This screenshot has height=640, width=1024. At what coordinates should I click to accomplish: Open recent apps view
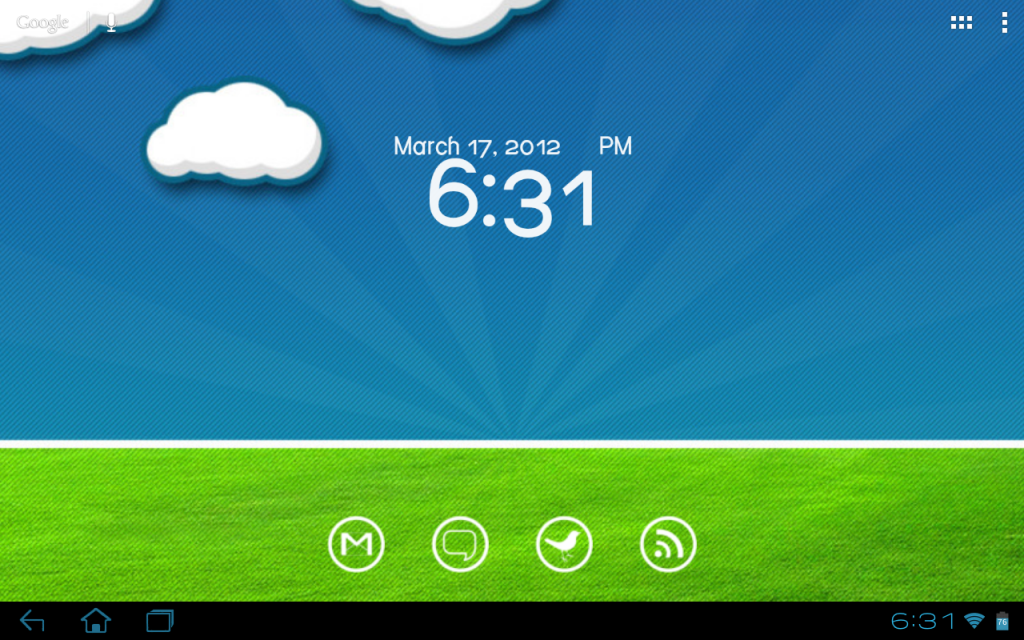[x=160, y=621]
